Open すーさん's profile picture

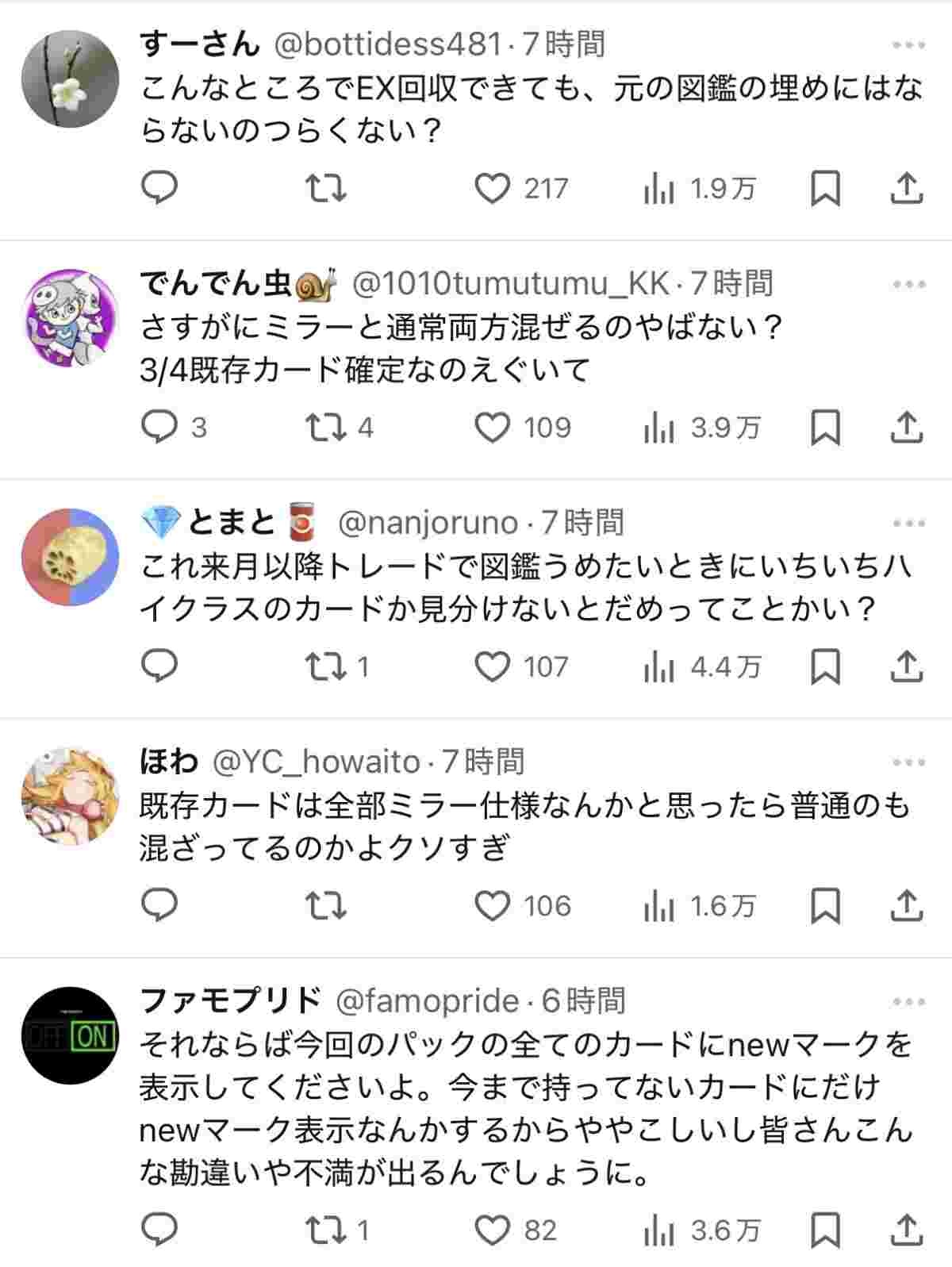tap(70, 79)
